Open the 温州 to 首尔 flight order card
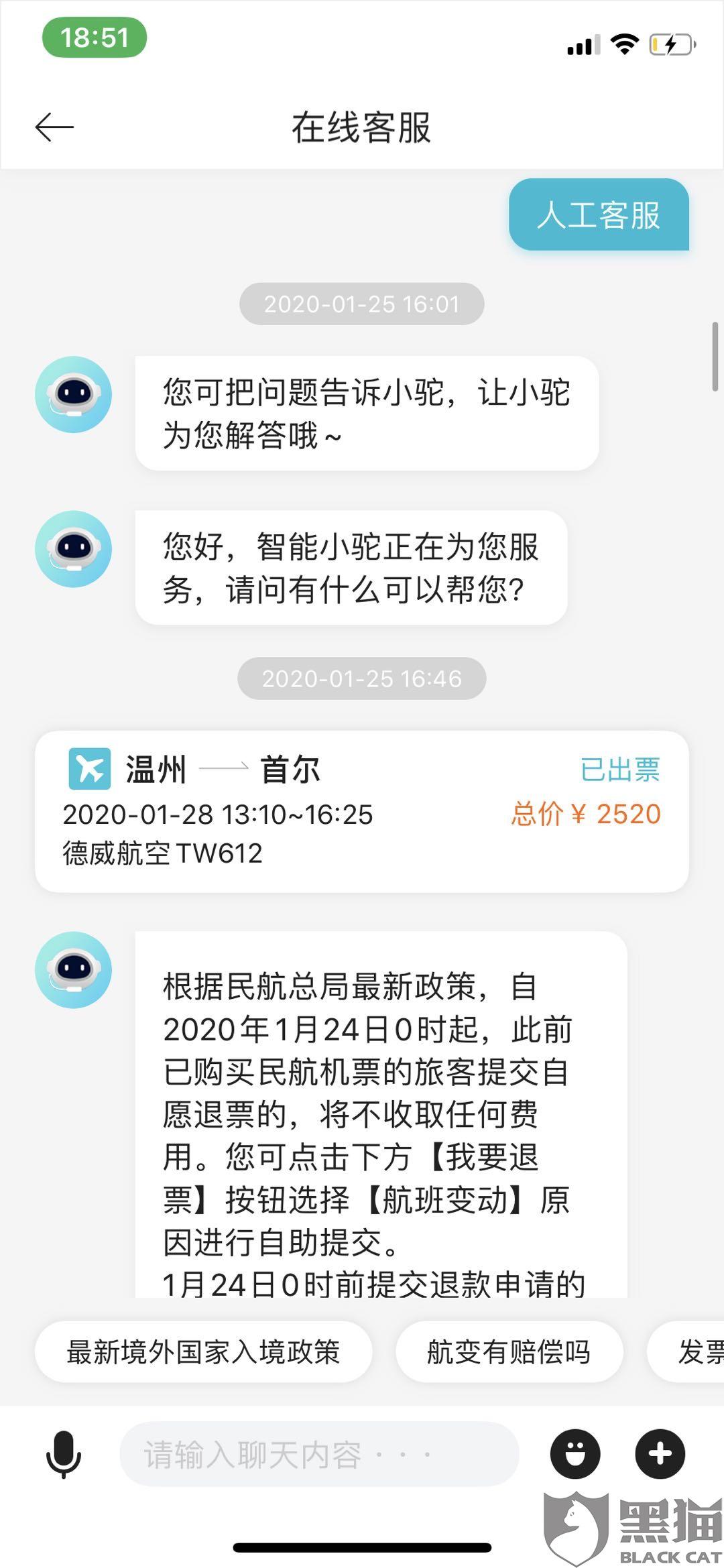724x1568 pixels. [361, 810]
